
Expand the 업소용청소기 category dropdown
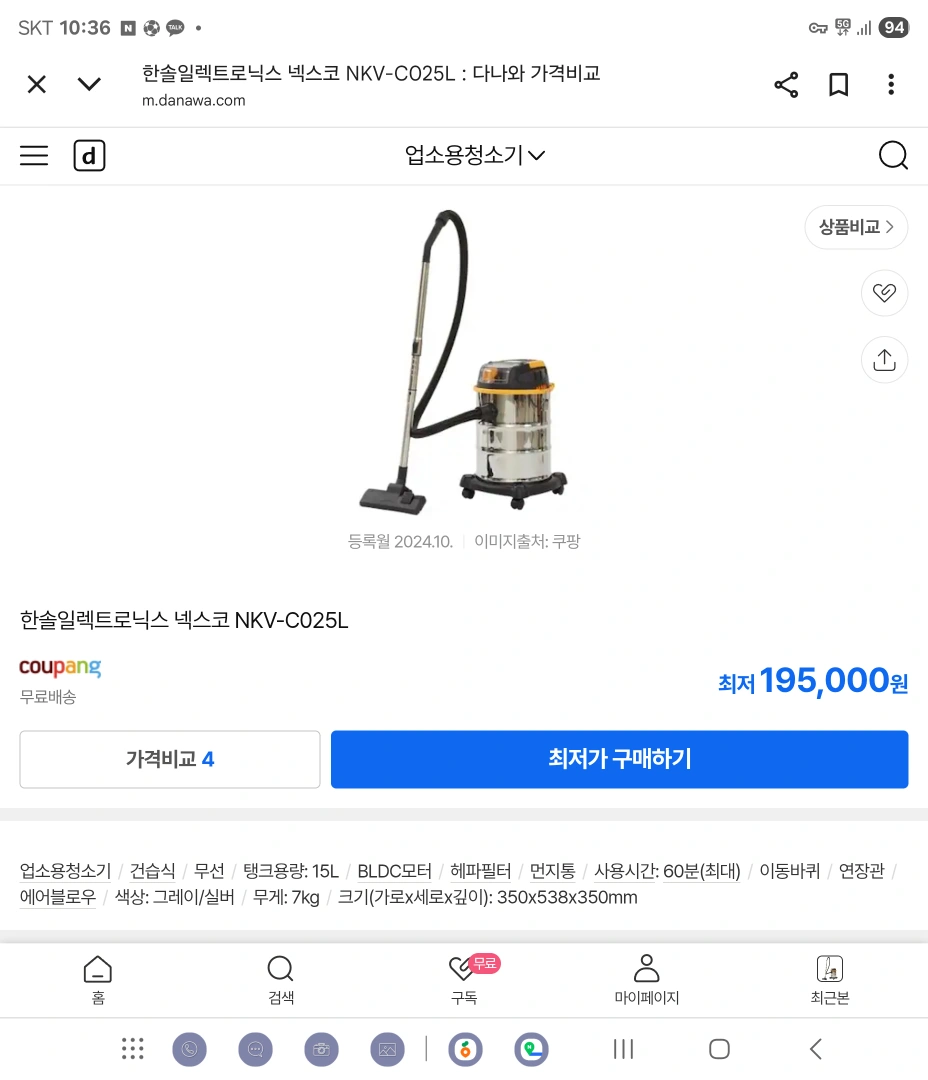point(474,155)
